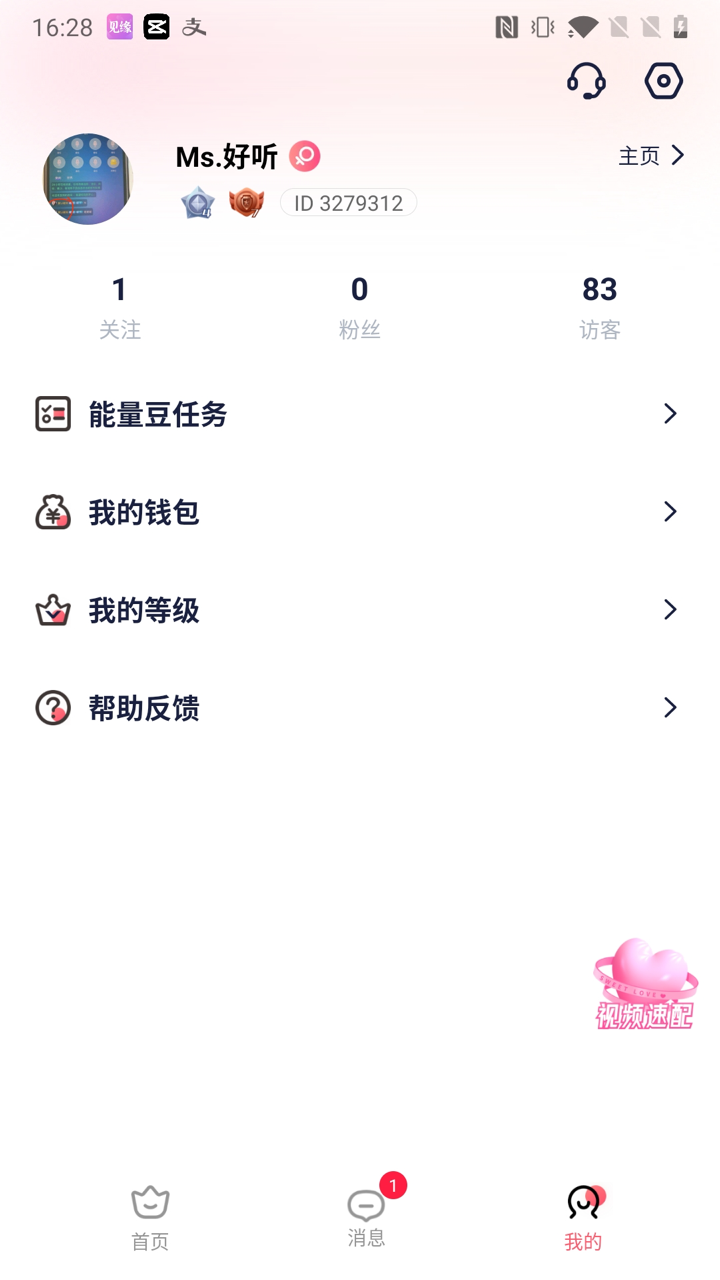720x1280 pixels.
Task: Open 我的钱包 wallet icon
Action: click(53, 511)
